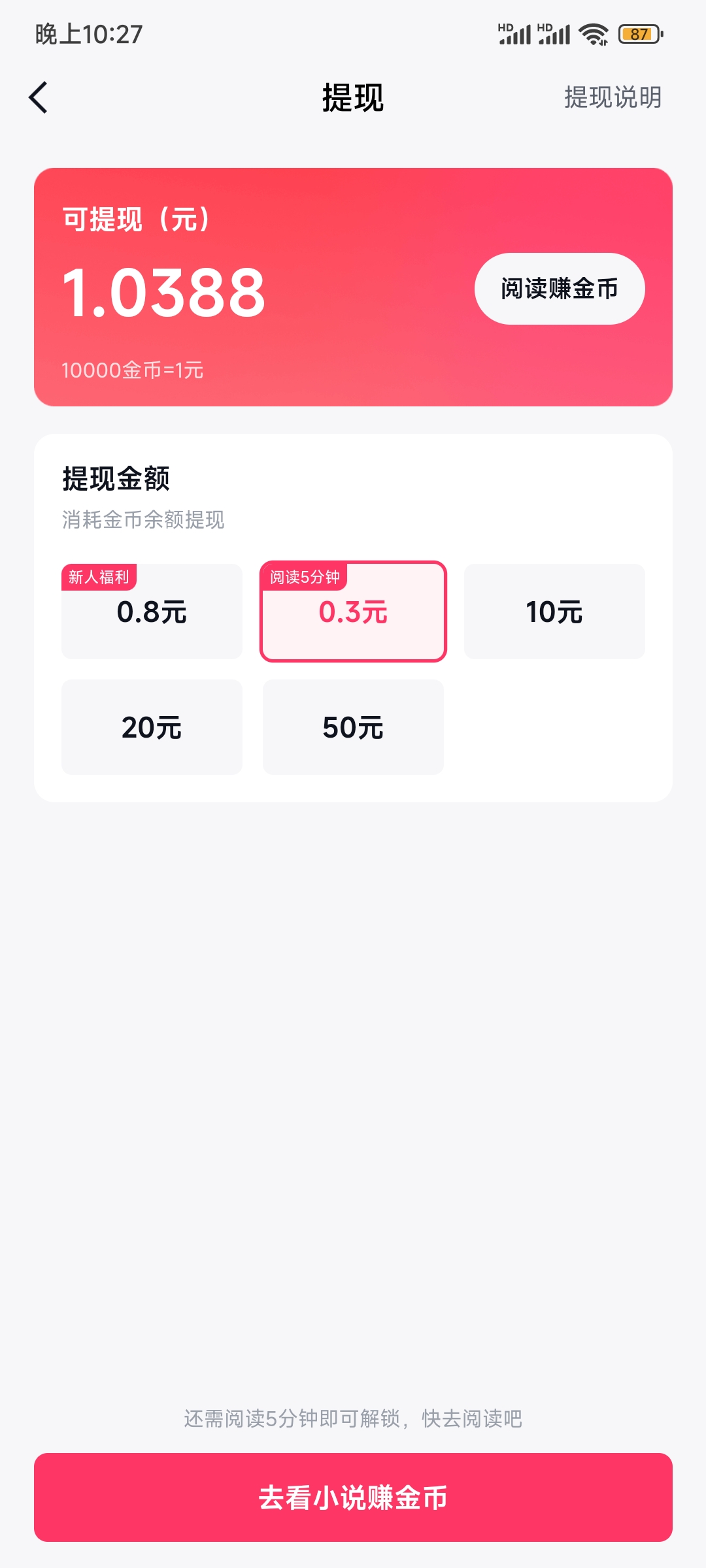Select the 50元 withdrawal option
The image size is (706, 1568).
(x=353, y=727)
